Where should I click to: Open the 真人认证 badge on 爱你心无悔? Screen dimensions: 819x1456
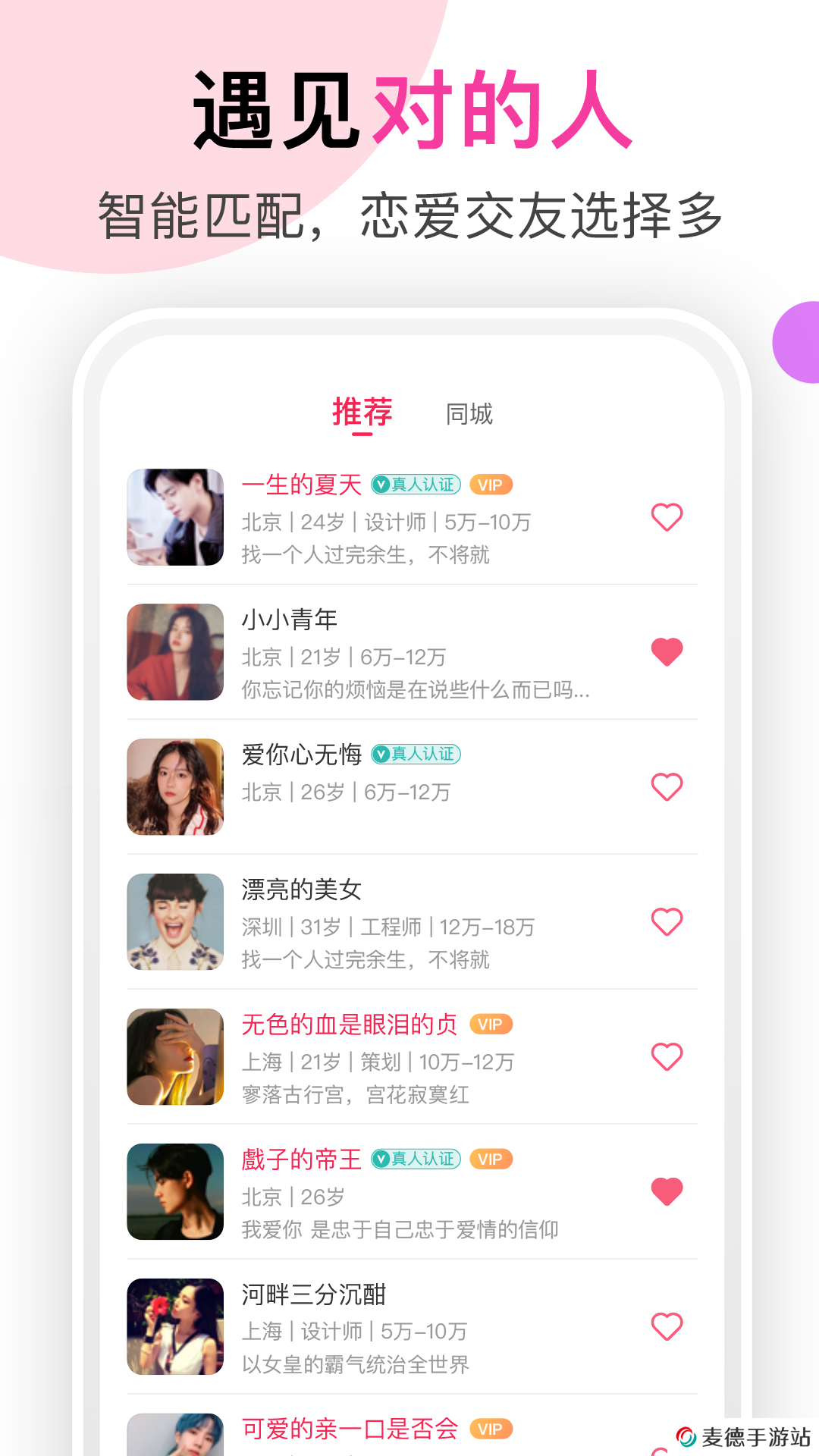point(416,756)
